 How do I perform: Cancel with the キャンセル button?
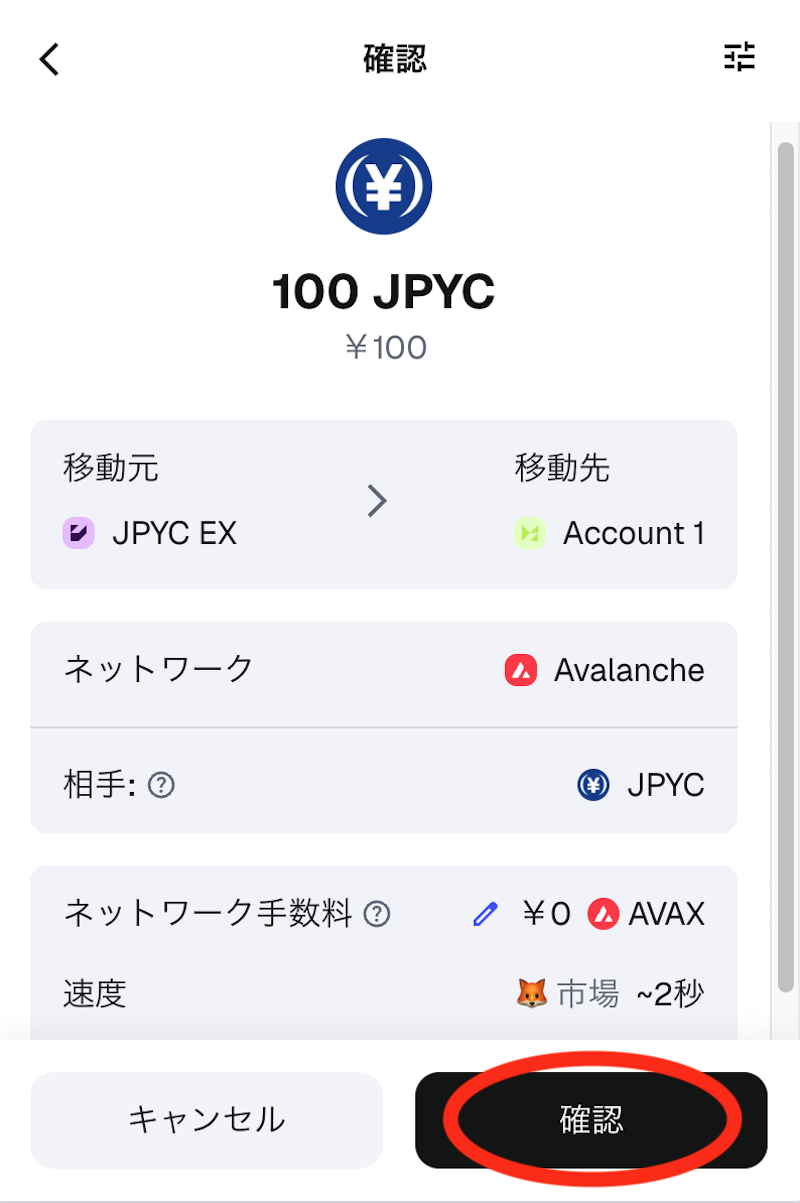(206, 1119)
